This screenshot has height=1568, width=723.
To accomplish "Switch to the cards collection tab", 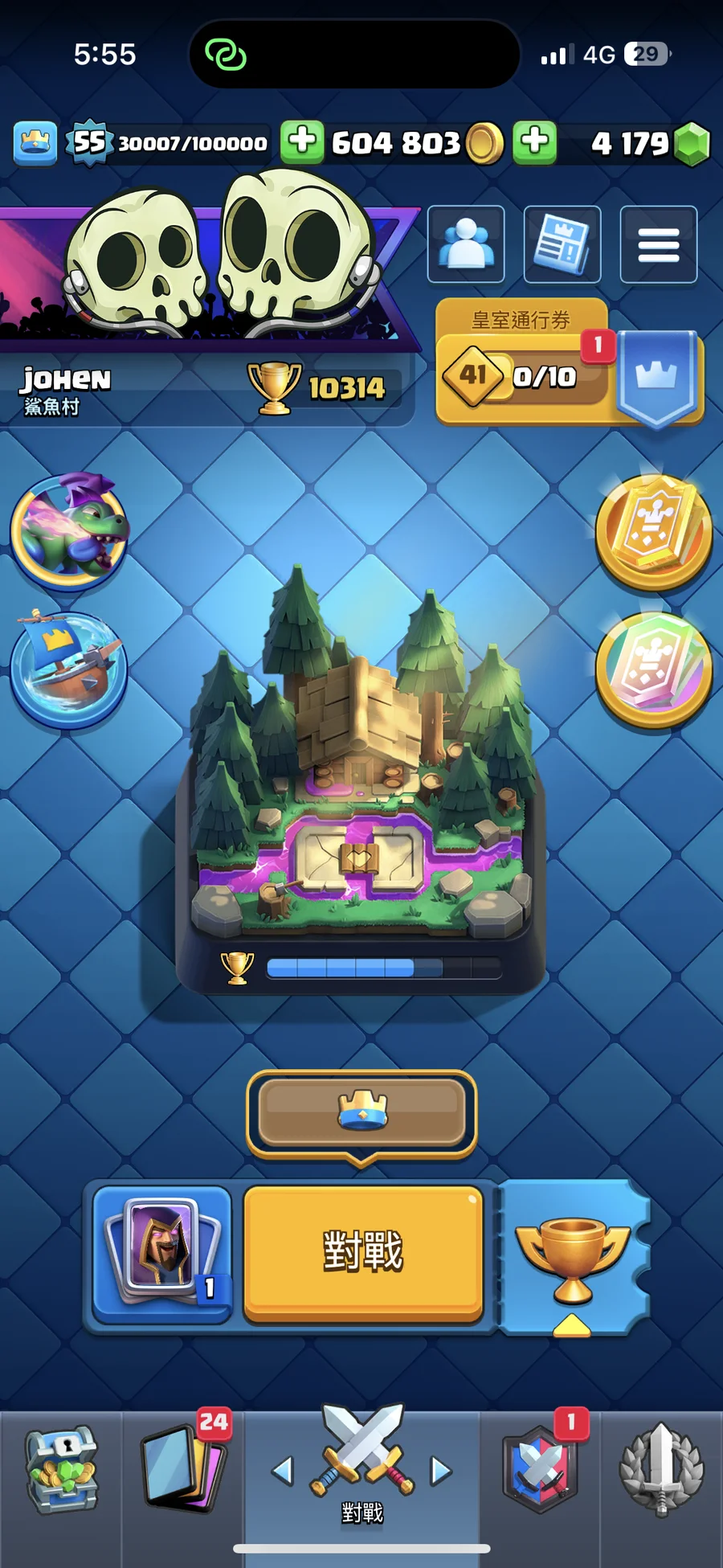I will (183, 1471).
